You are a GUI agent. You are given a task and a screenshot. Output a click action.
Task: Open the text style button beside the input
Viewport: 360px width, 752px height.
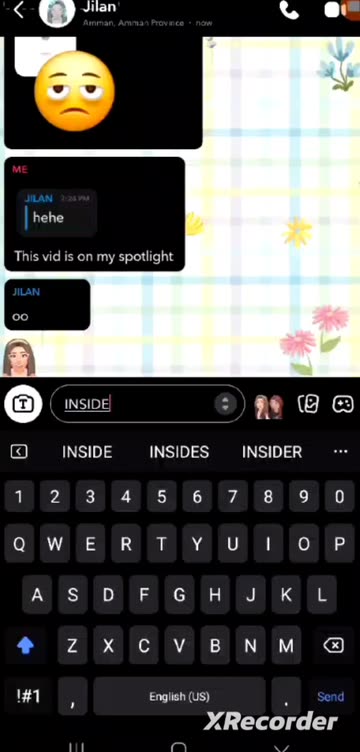pos(23,404)
